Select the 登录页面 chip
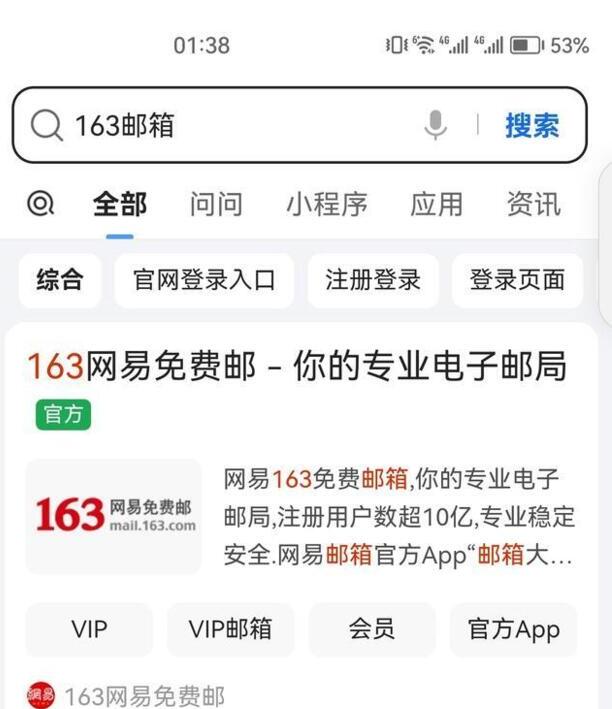Viewport: 612px width, 709px height. point(517,280)
